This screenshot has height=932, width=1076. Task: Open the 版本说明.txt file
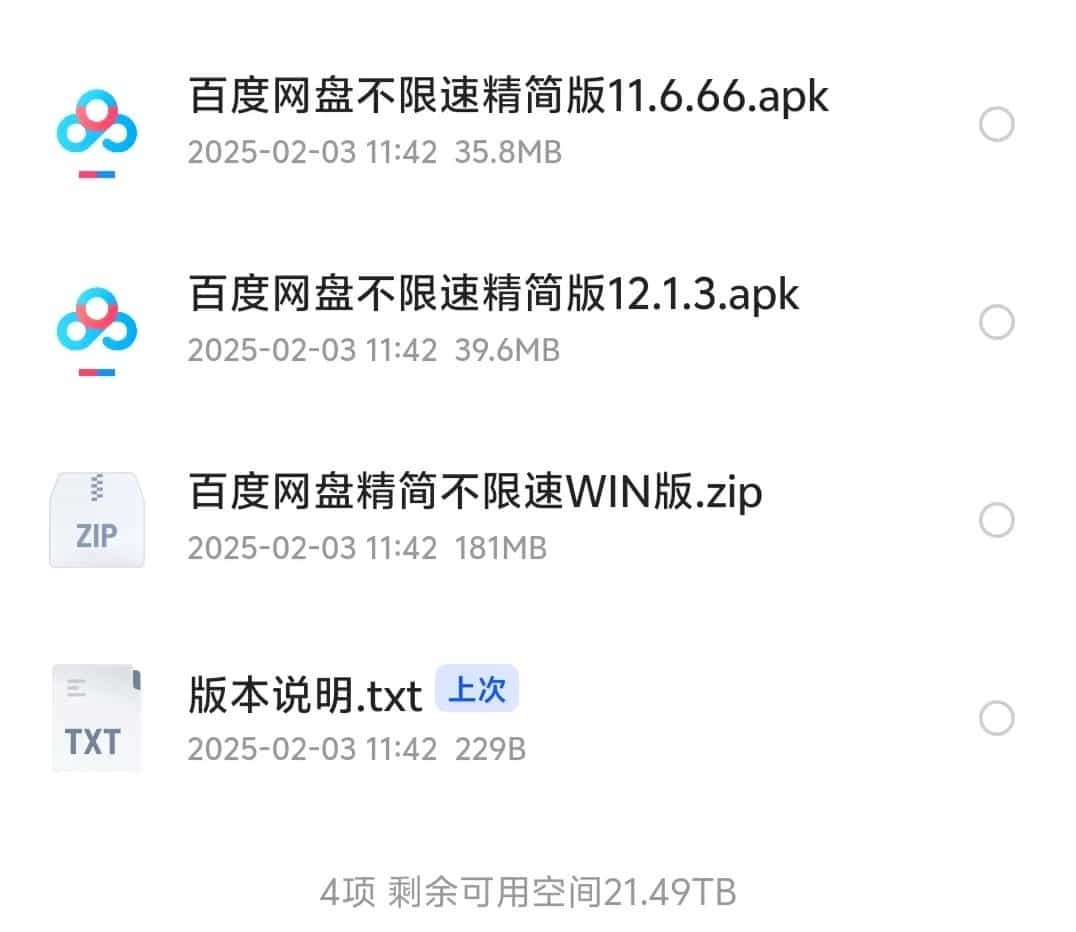point(305,695)
